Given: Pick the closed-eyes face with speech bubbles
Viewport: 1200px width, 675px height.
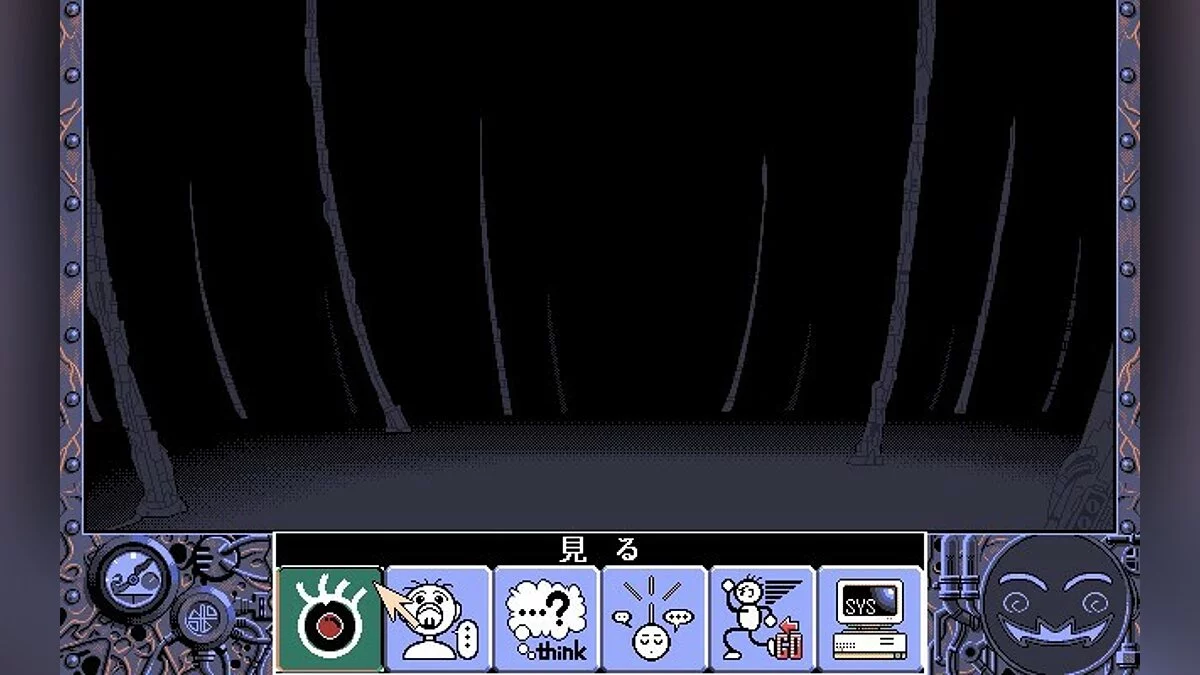Looking at the screenshot, I should coord(654,618).
